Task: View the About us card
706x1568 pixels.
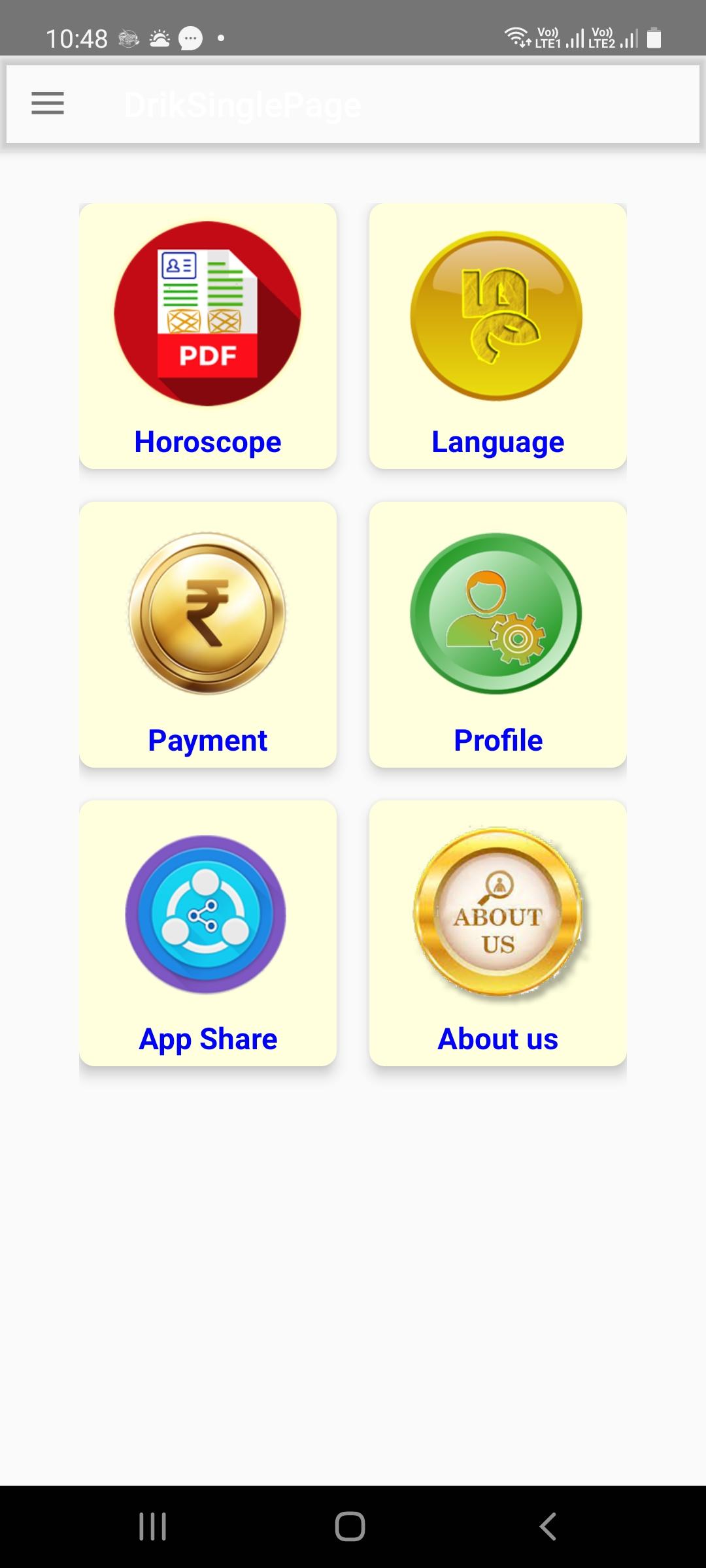Action: [x=497, y=933]
